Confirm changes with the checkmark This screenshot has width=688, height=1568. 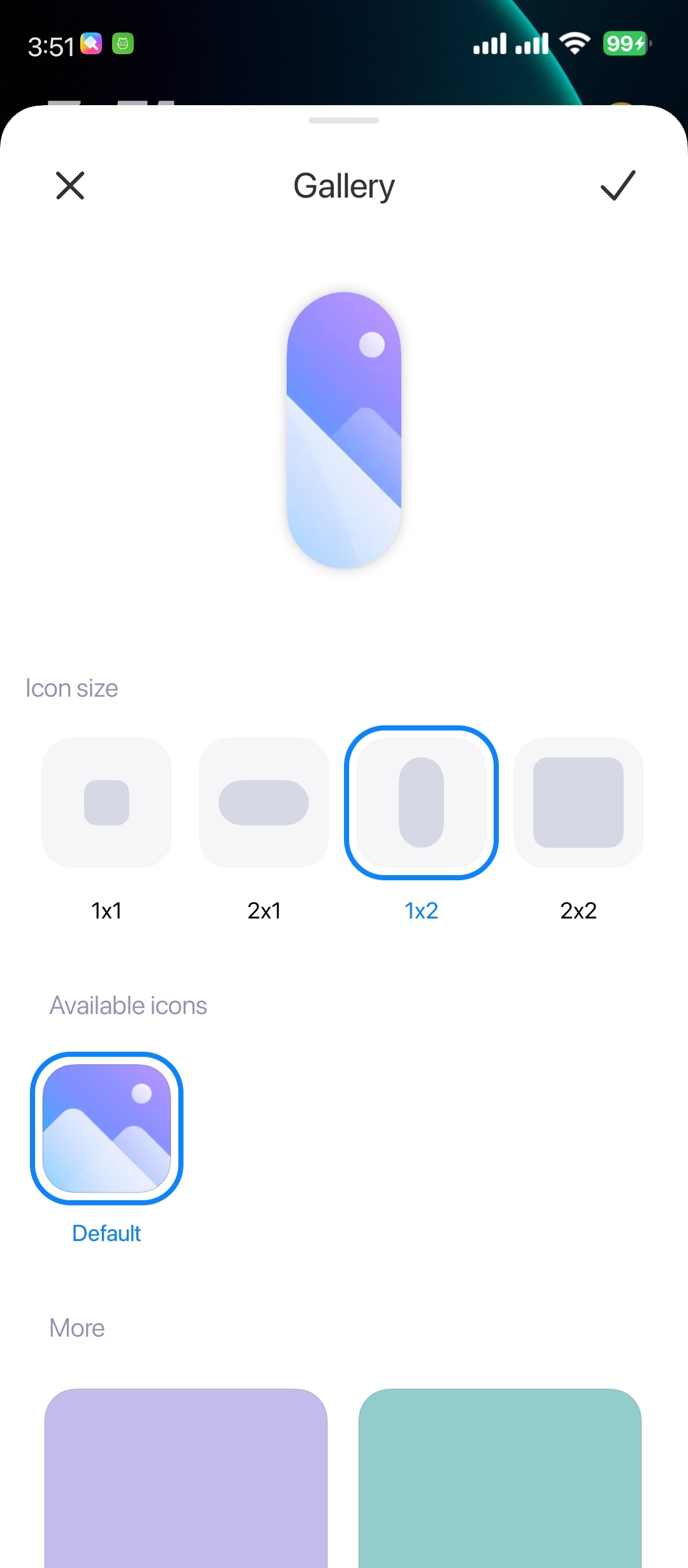point(617,185)
